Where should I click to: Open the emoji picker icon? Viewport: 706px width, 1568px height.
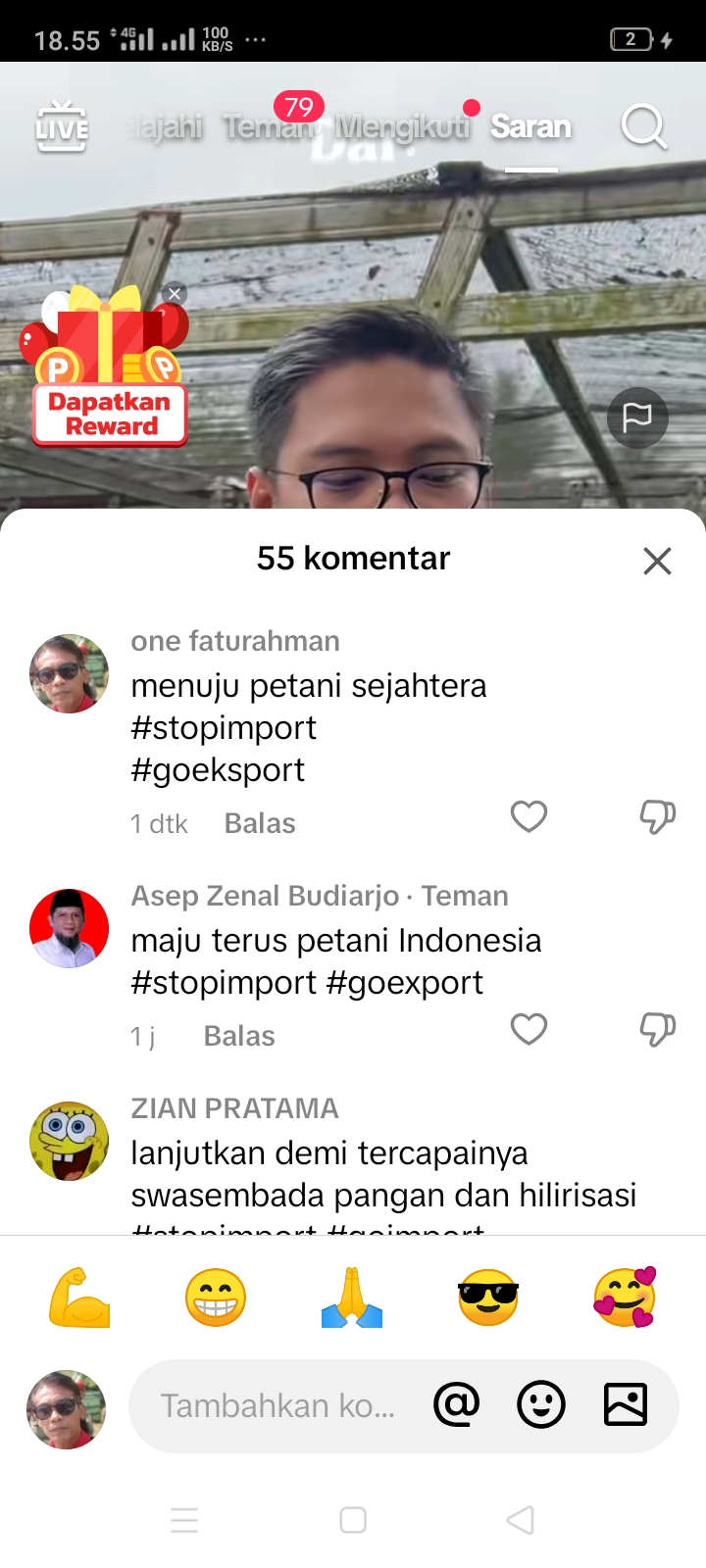[541, 1405]
